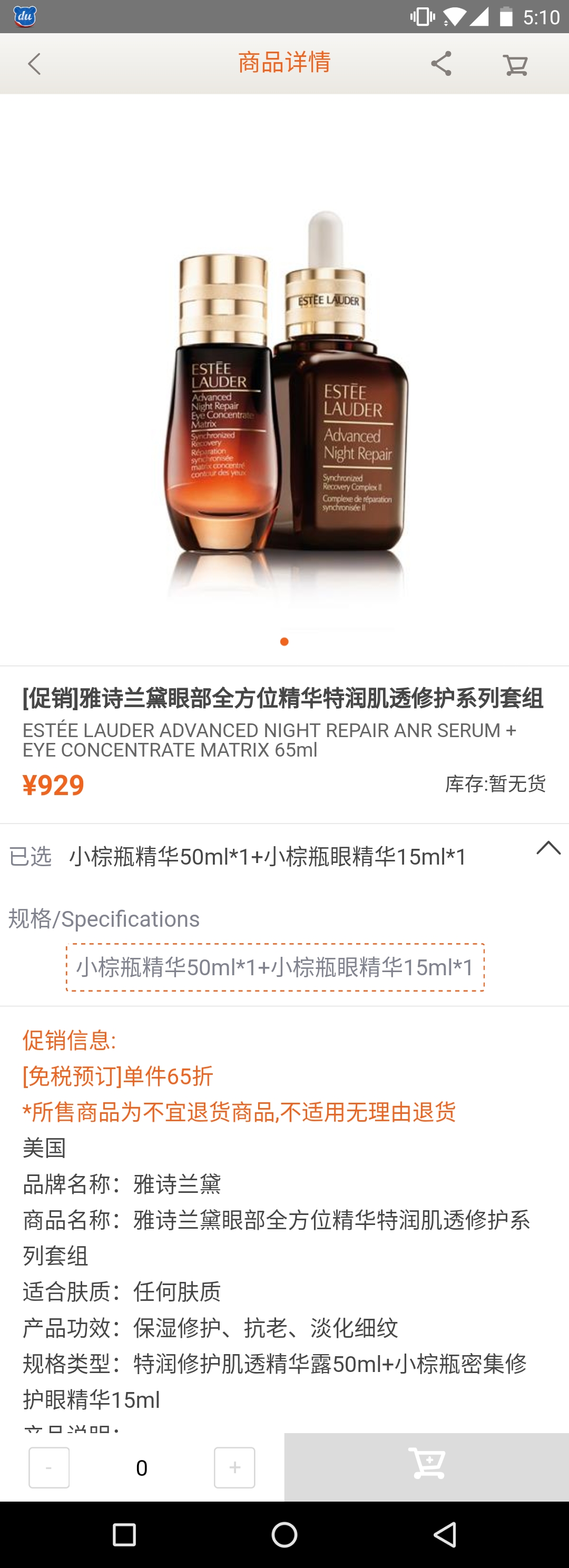The image size is (569, 1568).
Task: Open the shopping cart icon top right
Action: point(514,63)
